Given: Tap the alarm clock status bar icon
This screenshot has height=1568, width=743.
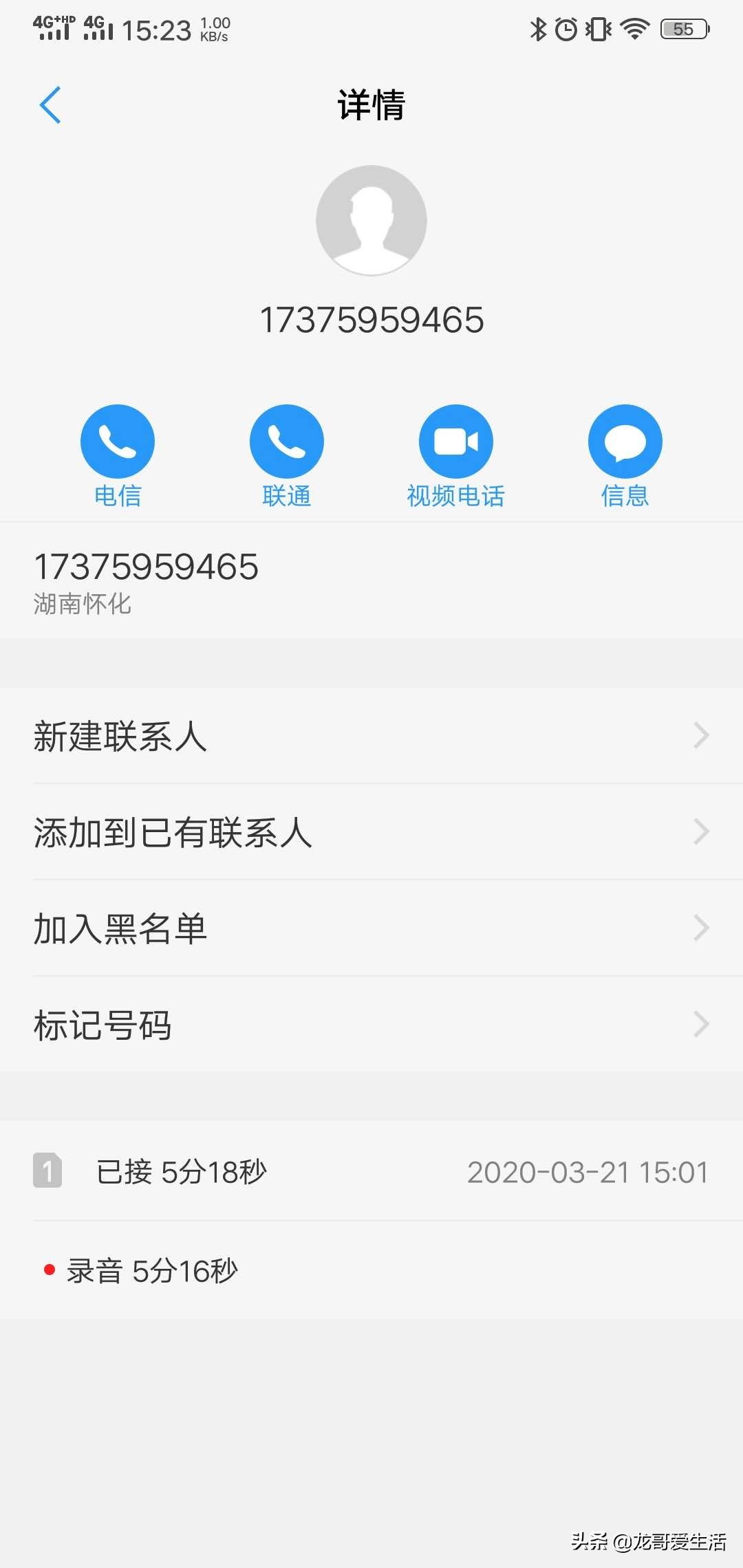Looking at the screenshot, I should 566,28.
